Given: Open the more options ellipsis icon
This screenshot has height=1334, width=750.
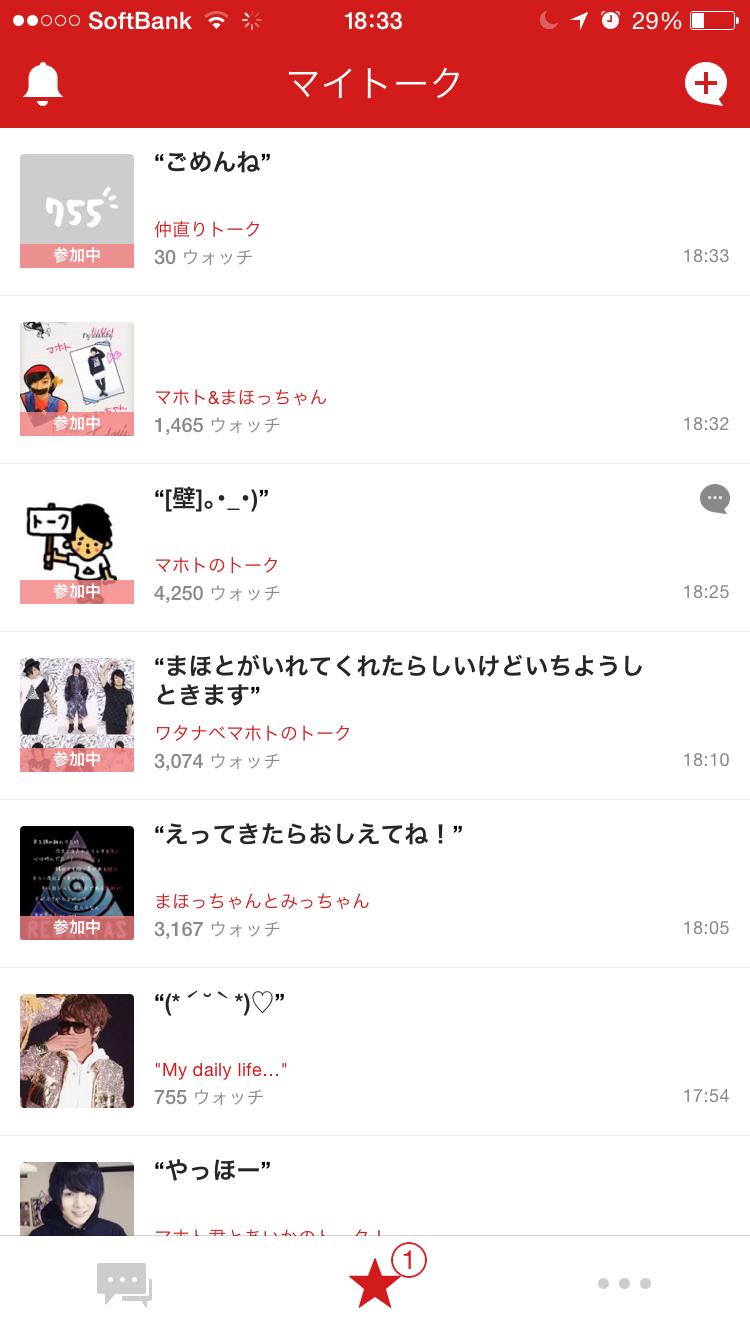Looking at the screenshot, I should click(623, 1283).
